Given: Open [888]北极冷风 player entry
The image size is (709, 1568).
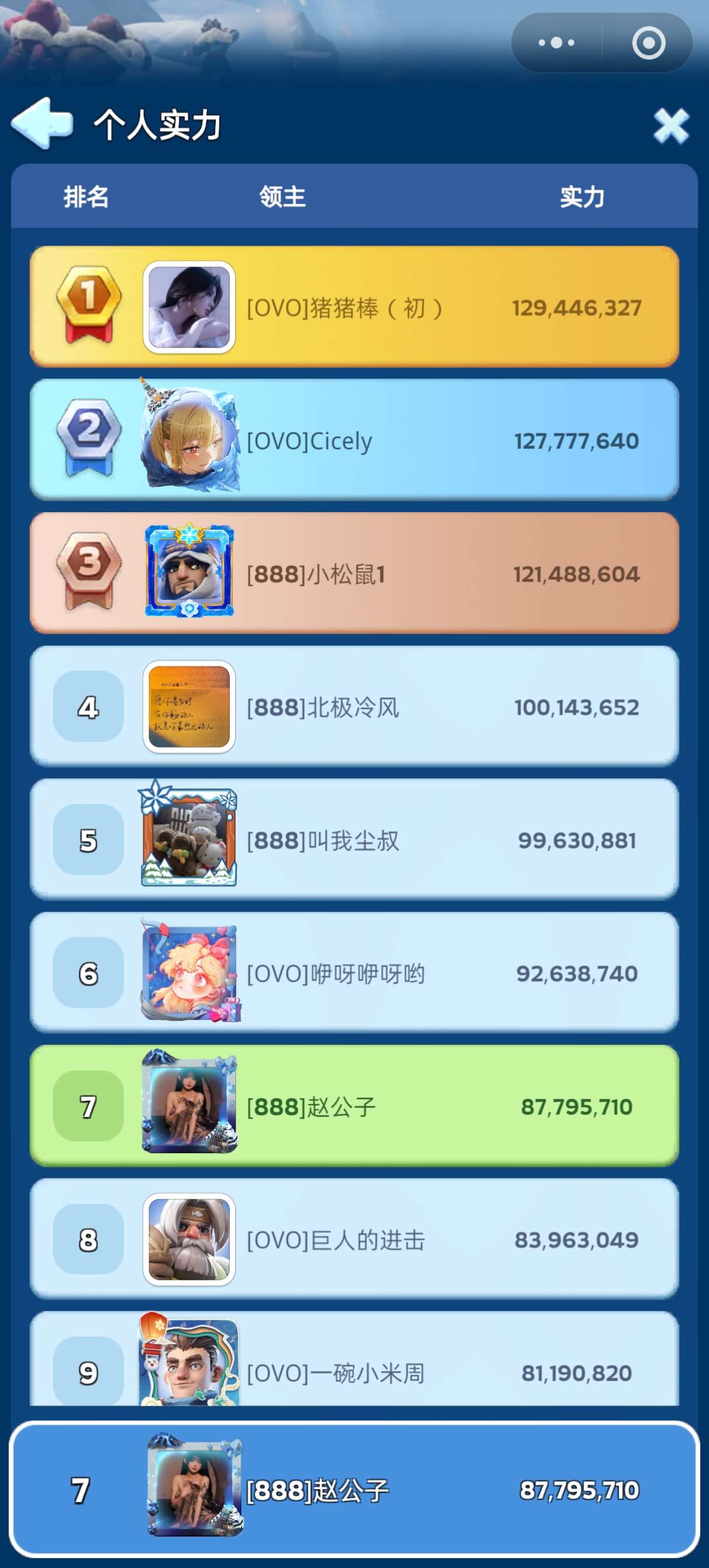Looking at the screenshot, I should pyautogui.click(x=354, y=706).
